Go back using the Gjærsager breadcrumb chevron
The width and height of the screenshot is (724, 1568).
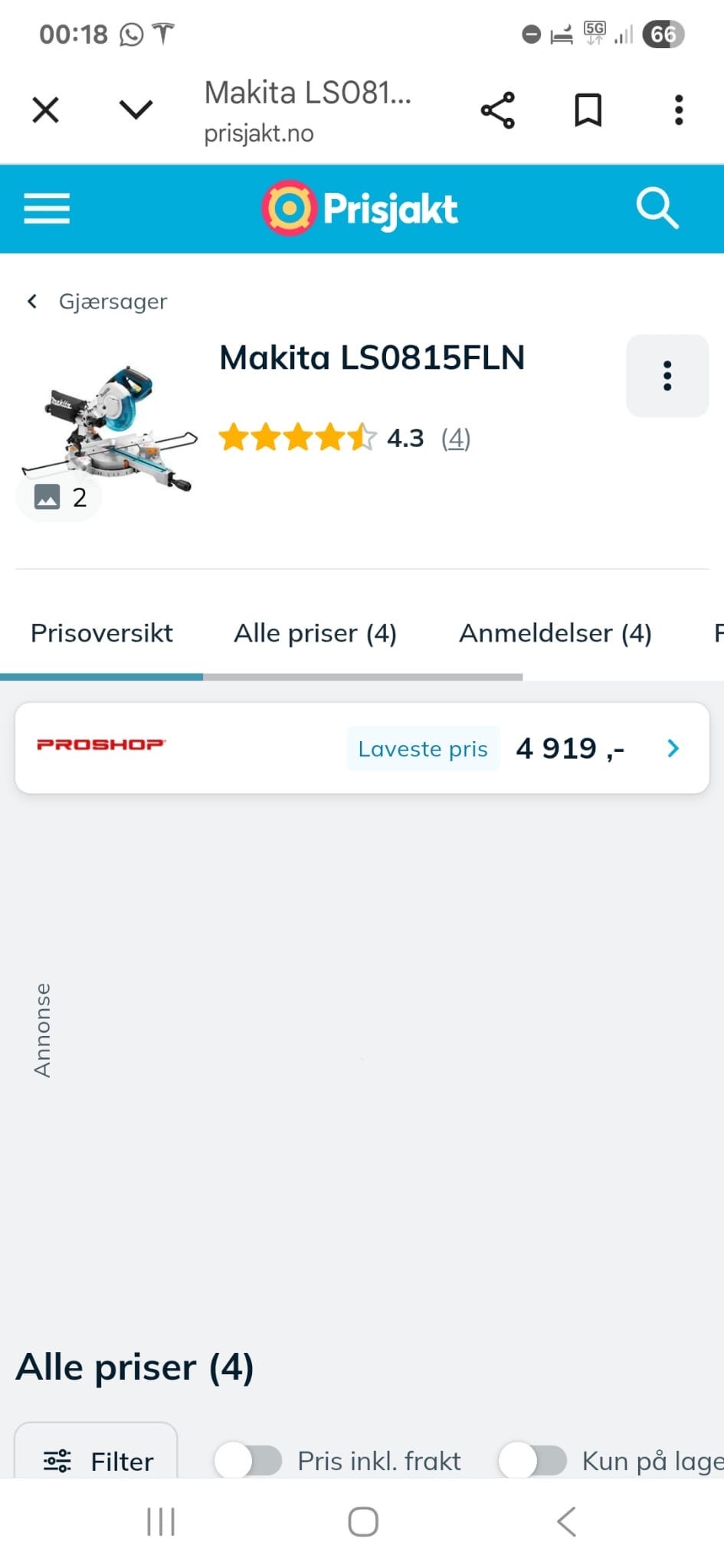coord(31,301)
